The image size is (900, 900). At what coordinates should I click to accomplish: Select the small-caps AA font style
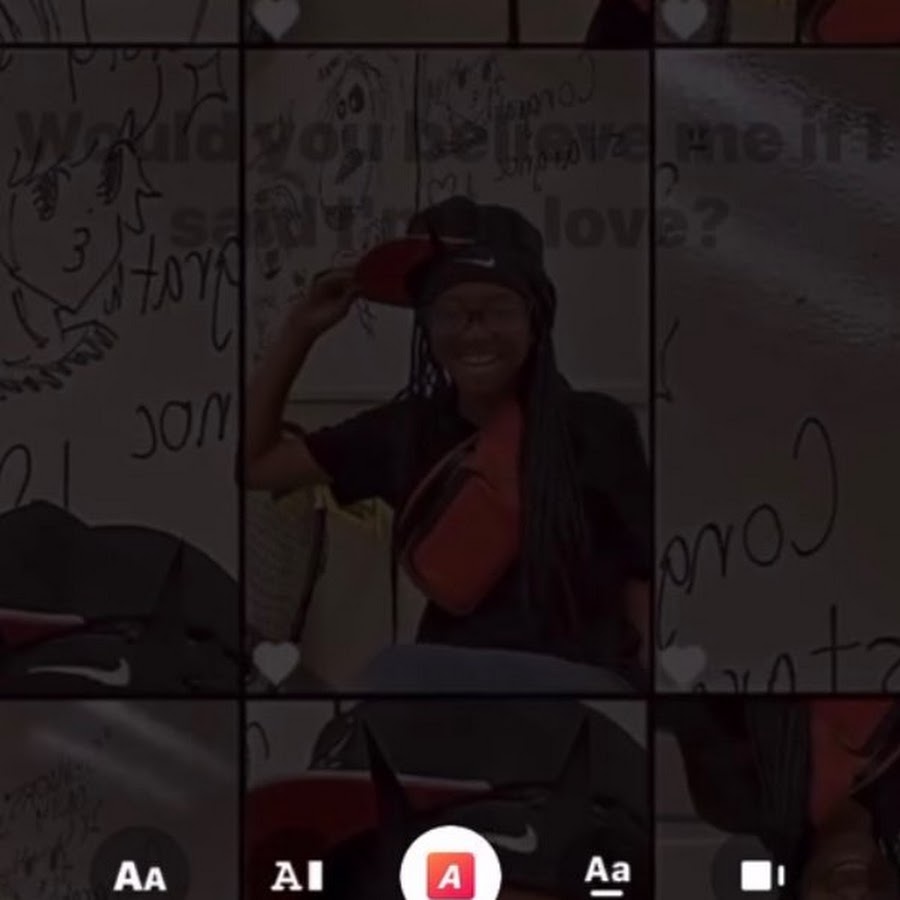[139, 876]
